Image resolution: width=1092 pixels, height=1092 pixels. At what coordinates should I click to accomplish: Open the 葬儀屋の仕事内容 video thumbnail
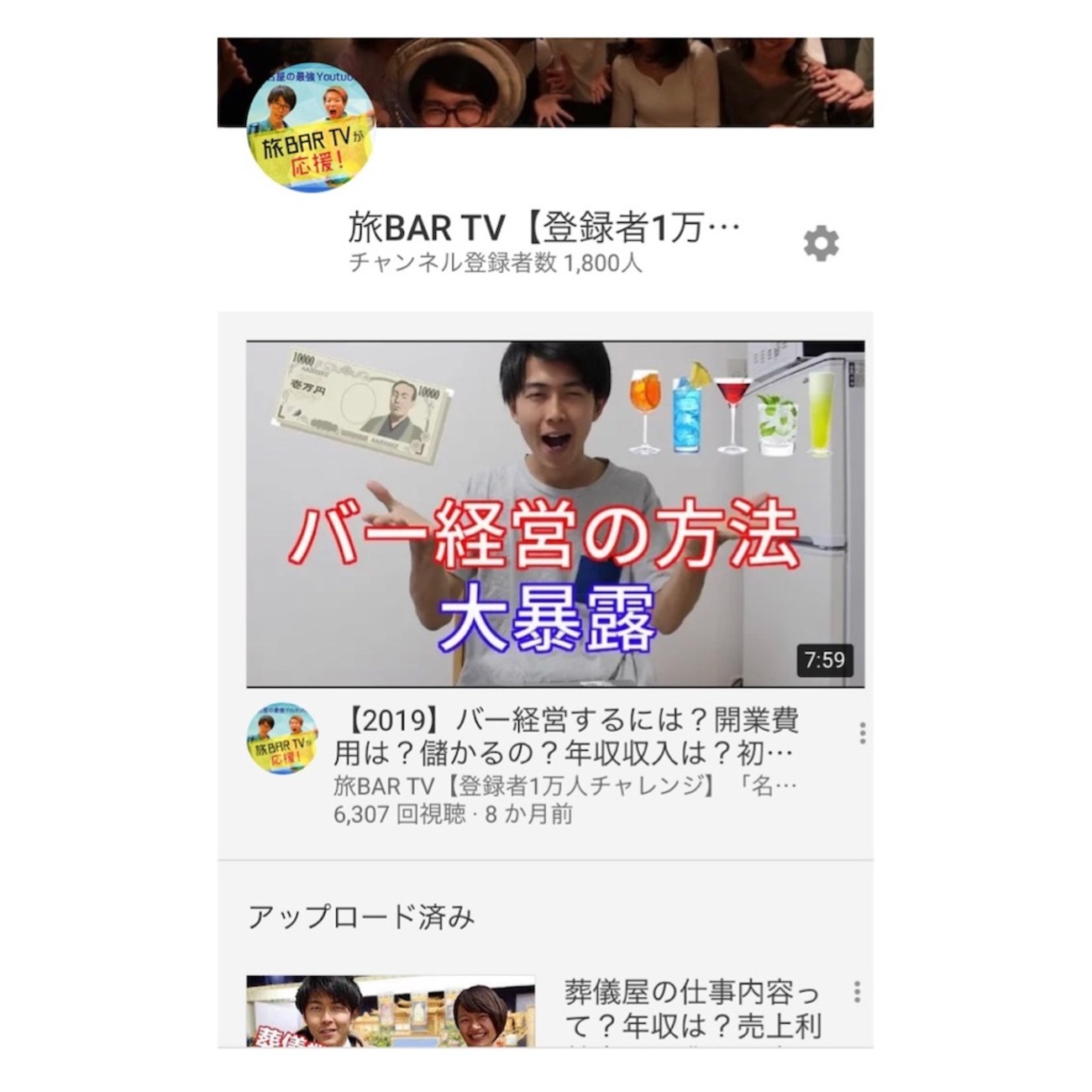point(391,1011)
